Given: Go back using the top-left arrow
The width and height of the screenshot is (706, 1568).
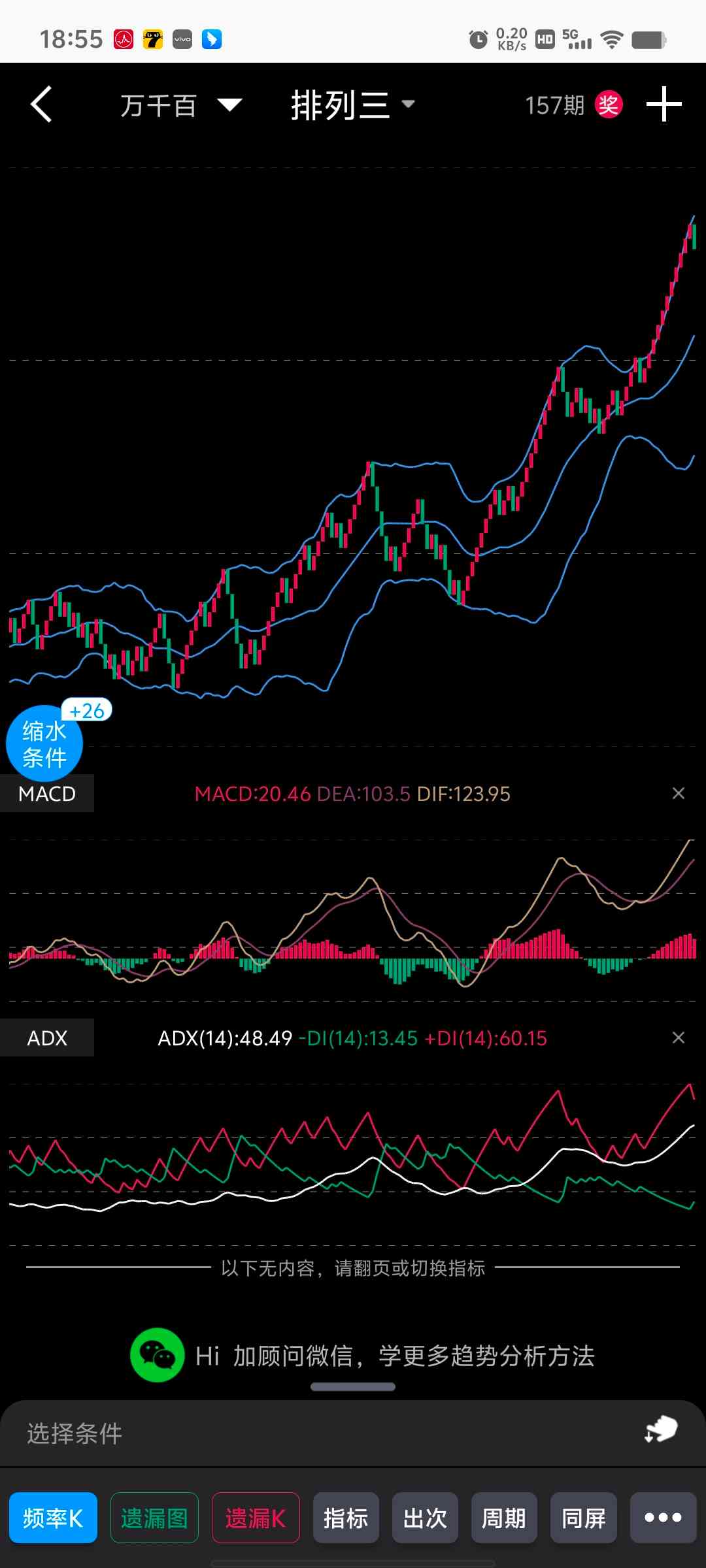Looking at the screenshot, I should (41, 105).
